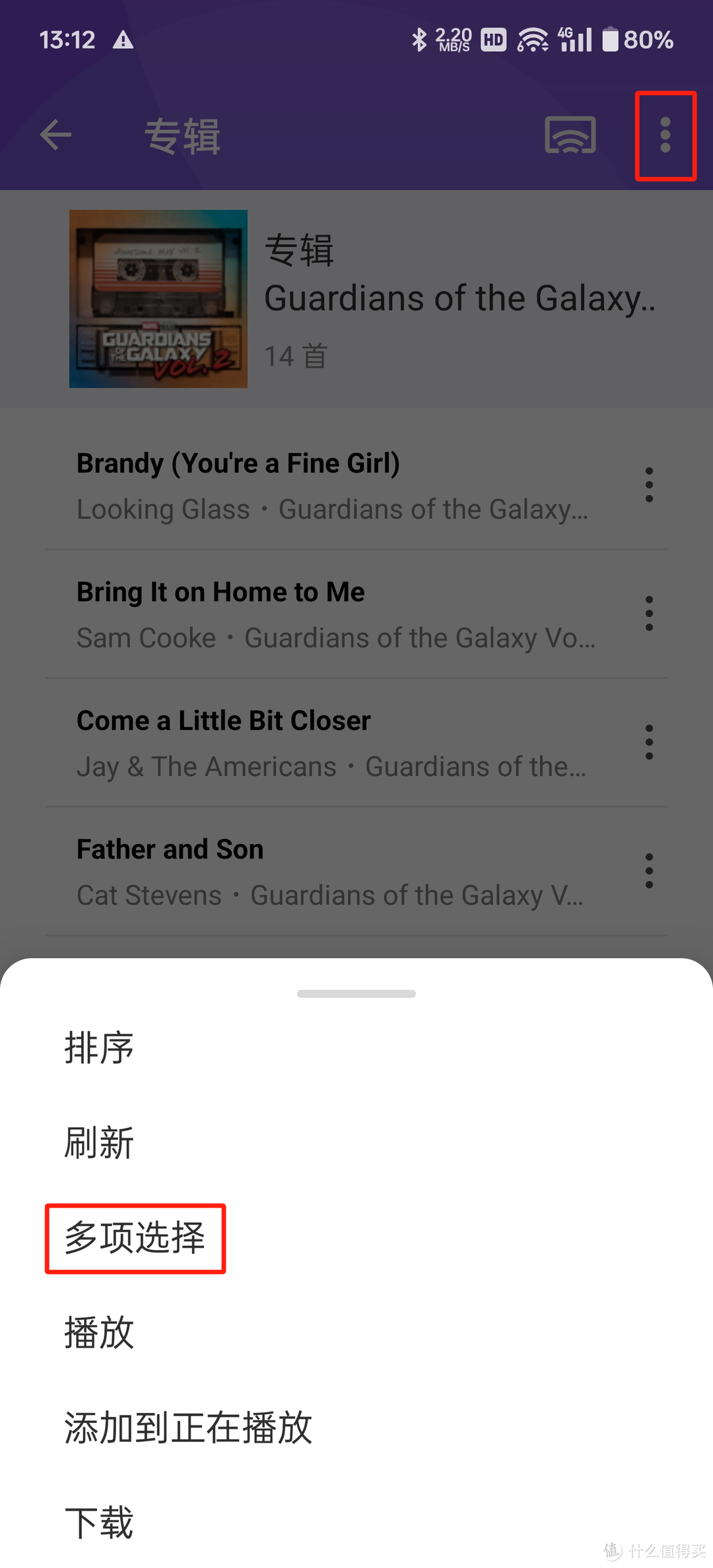
Task: Open options menu for Bring It on Home to Me
Action: (x=649, y=613)
